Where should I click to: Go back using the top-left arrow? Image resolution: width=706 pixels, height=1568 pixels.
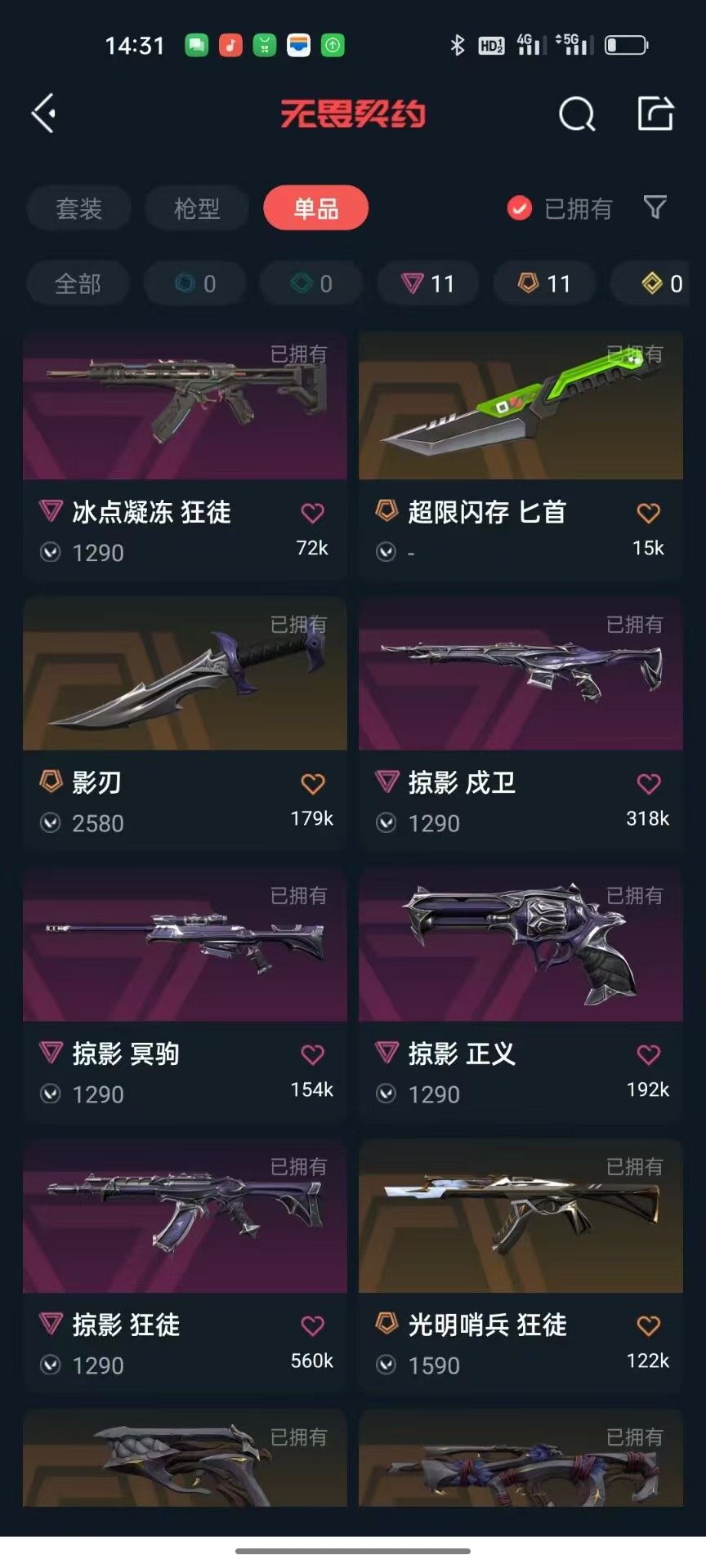point(44,113)
